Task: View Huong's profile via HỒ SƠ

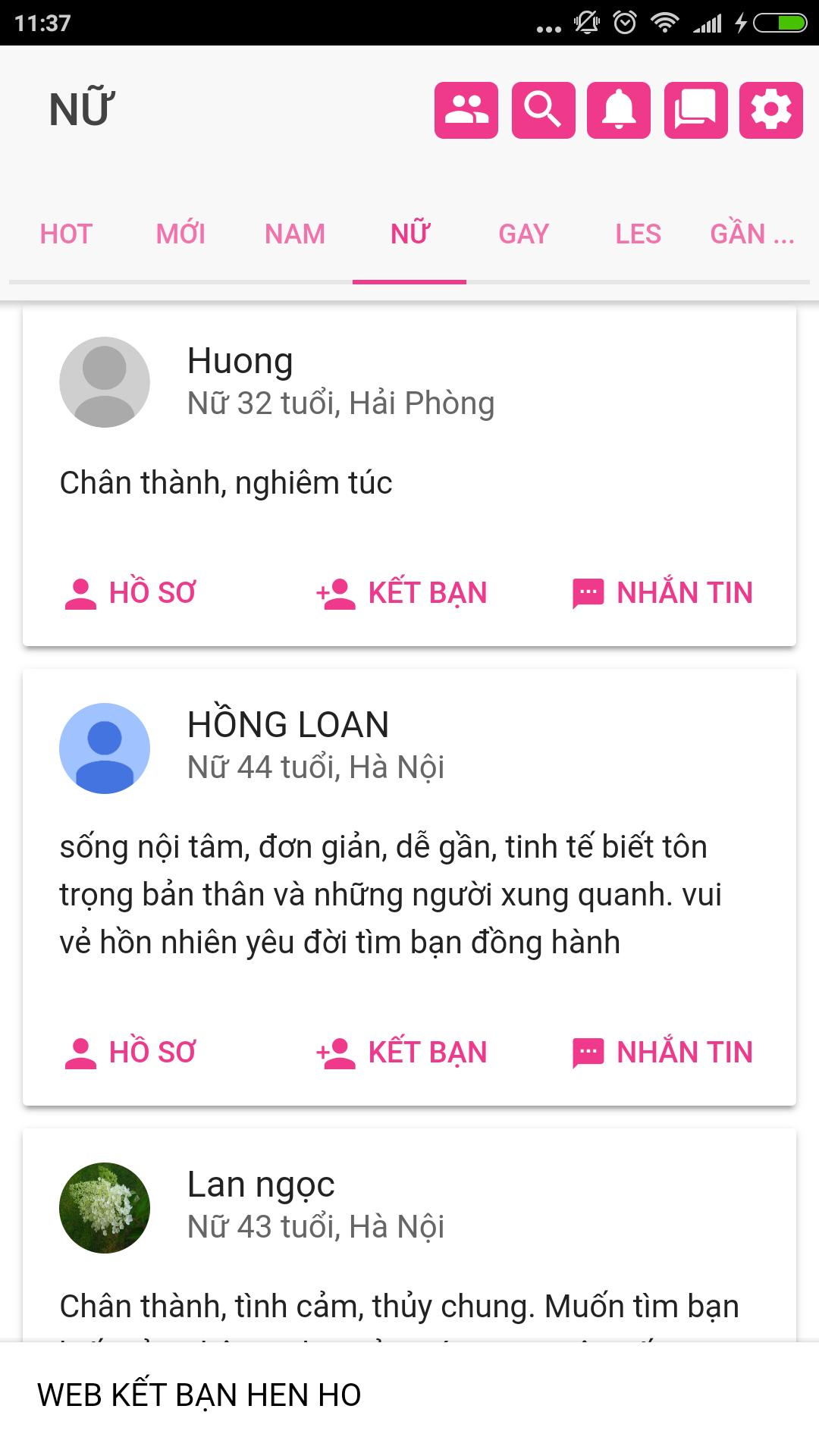Action: click(130, 593)
